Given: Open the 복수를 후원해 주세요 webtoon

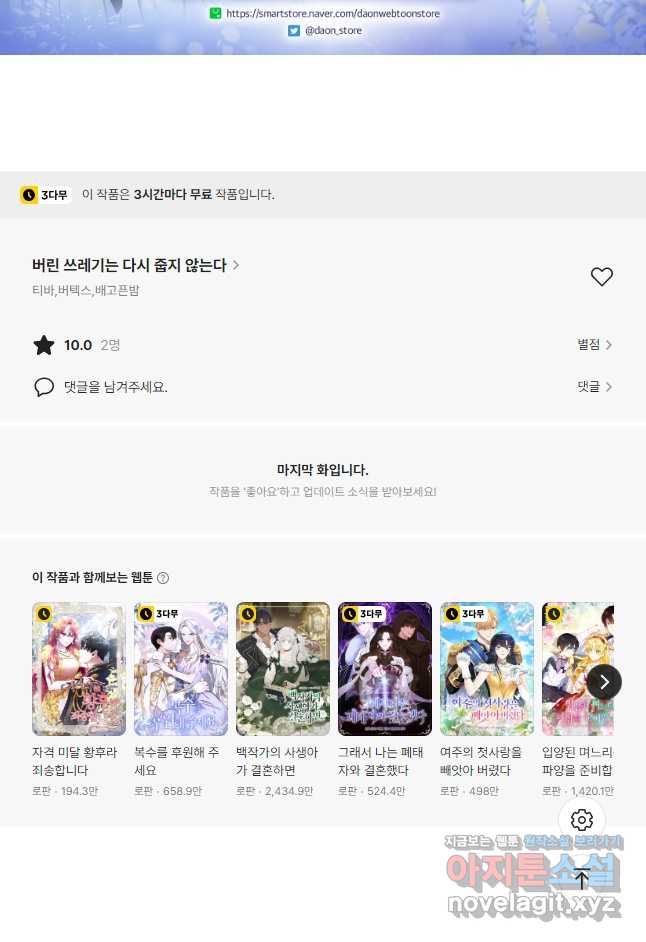Looking at the screenshot, I should pyautogui.click(x=181, y=668).
